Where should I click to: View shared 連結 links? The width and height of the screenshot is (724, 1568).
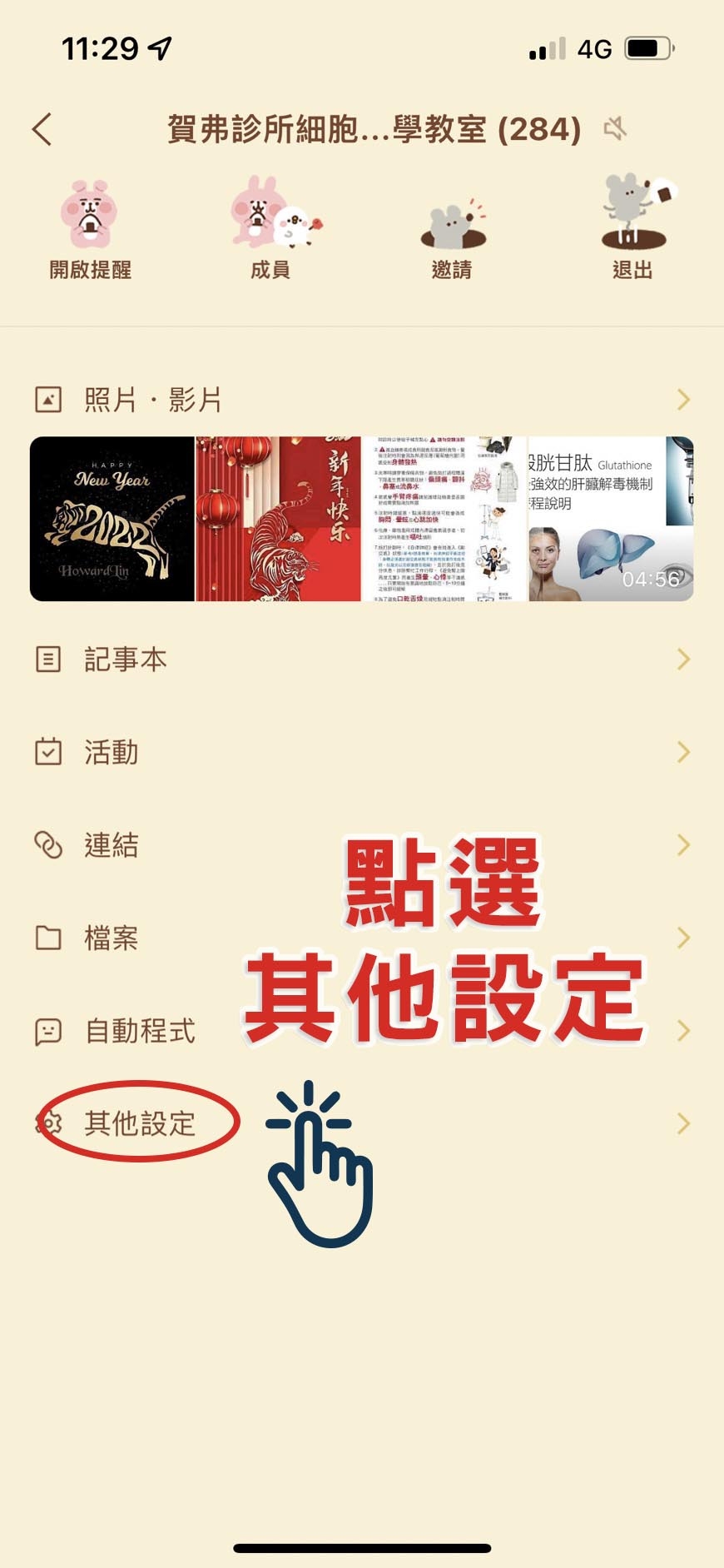[362, 845]
